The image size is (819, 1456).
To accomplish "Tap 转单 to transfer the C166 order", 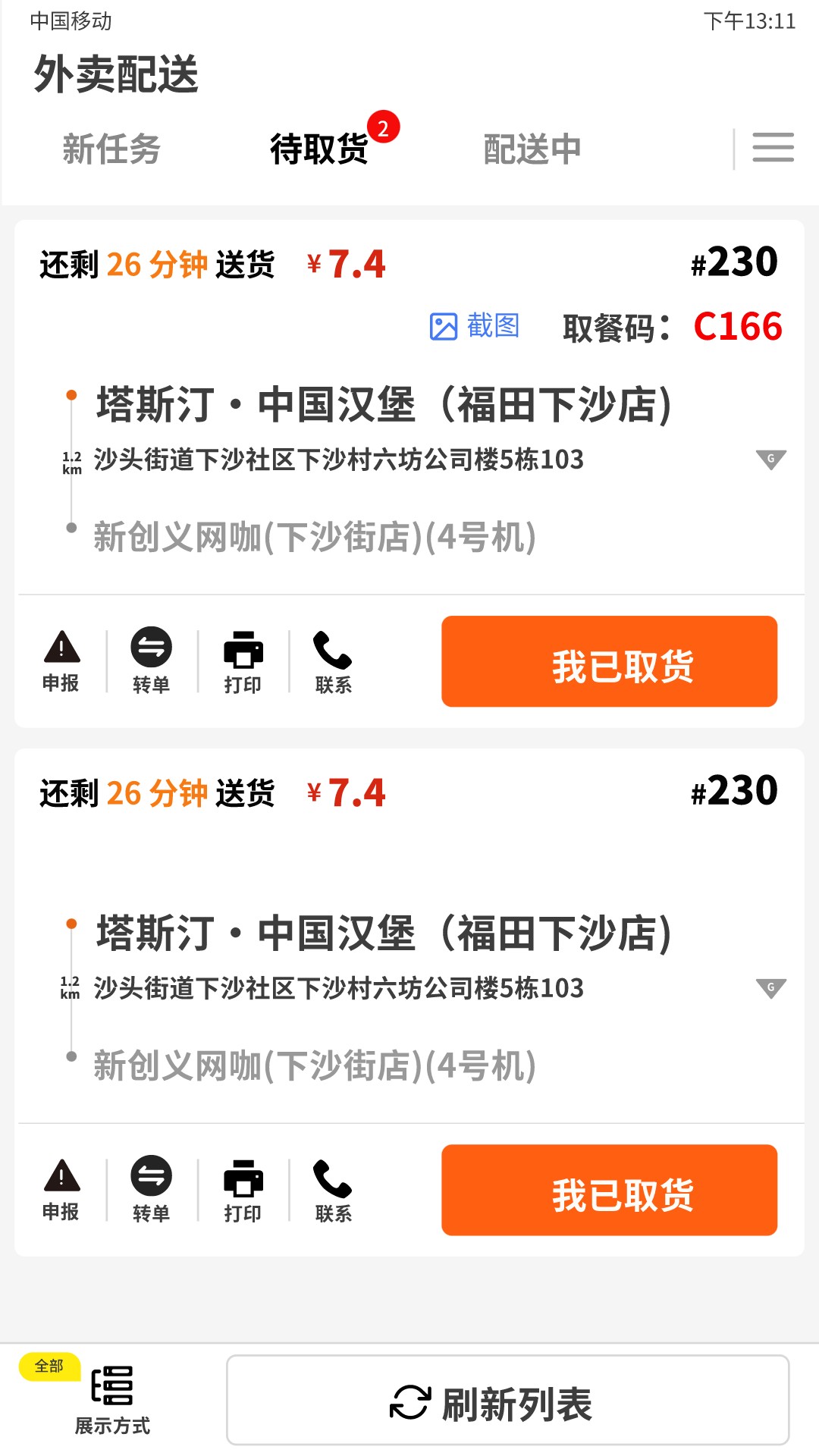I will (x=152, y=661).
